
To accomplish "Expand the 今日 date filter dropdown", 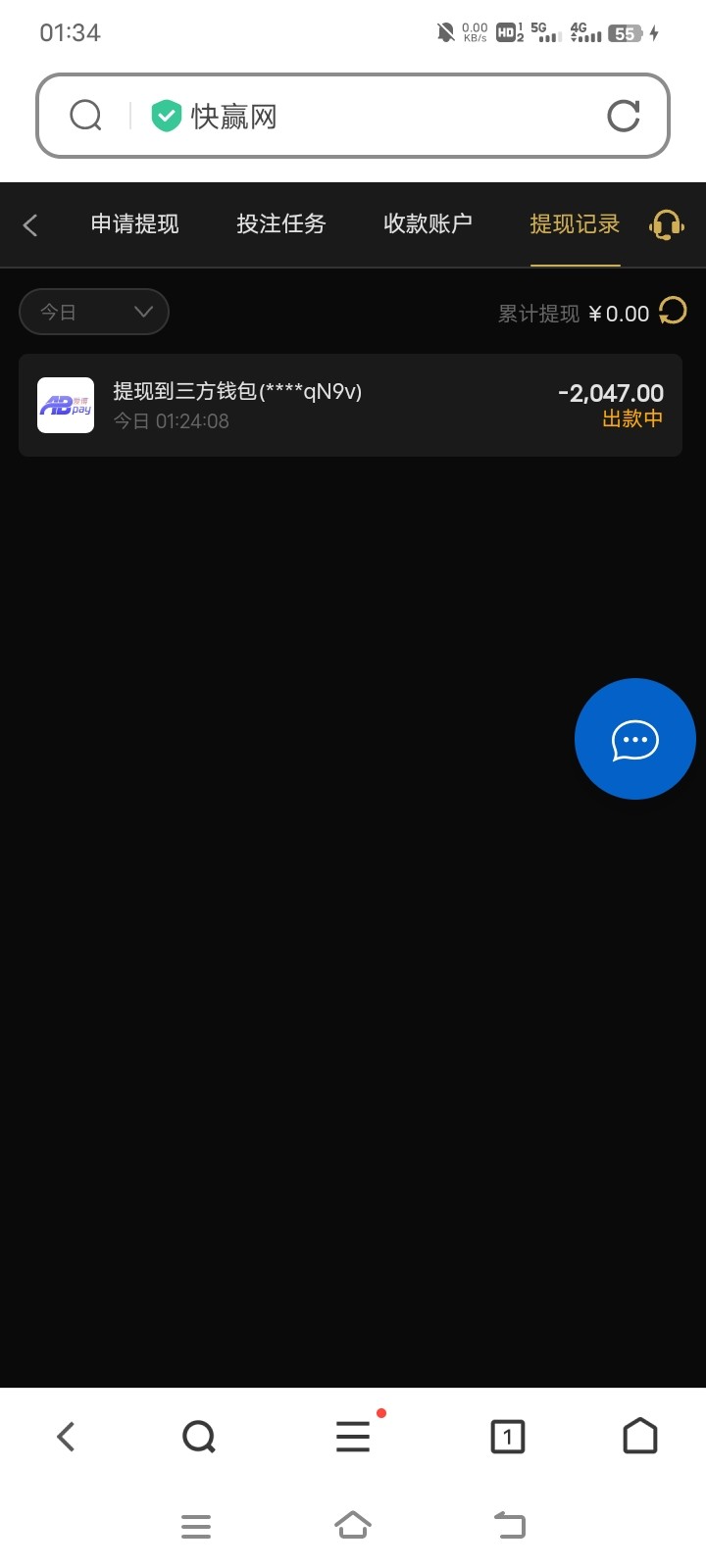I will pyautogui.click(x=94, y=312).
